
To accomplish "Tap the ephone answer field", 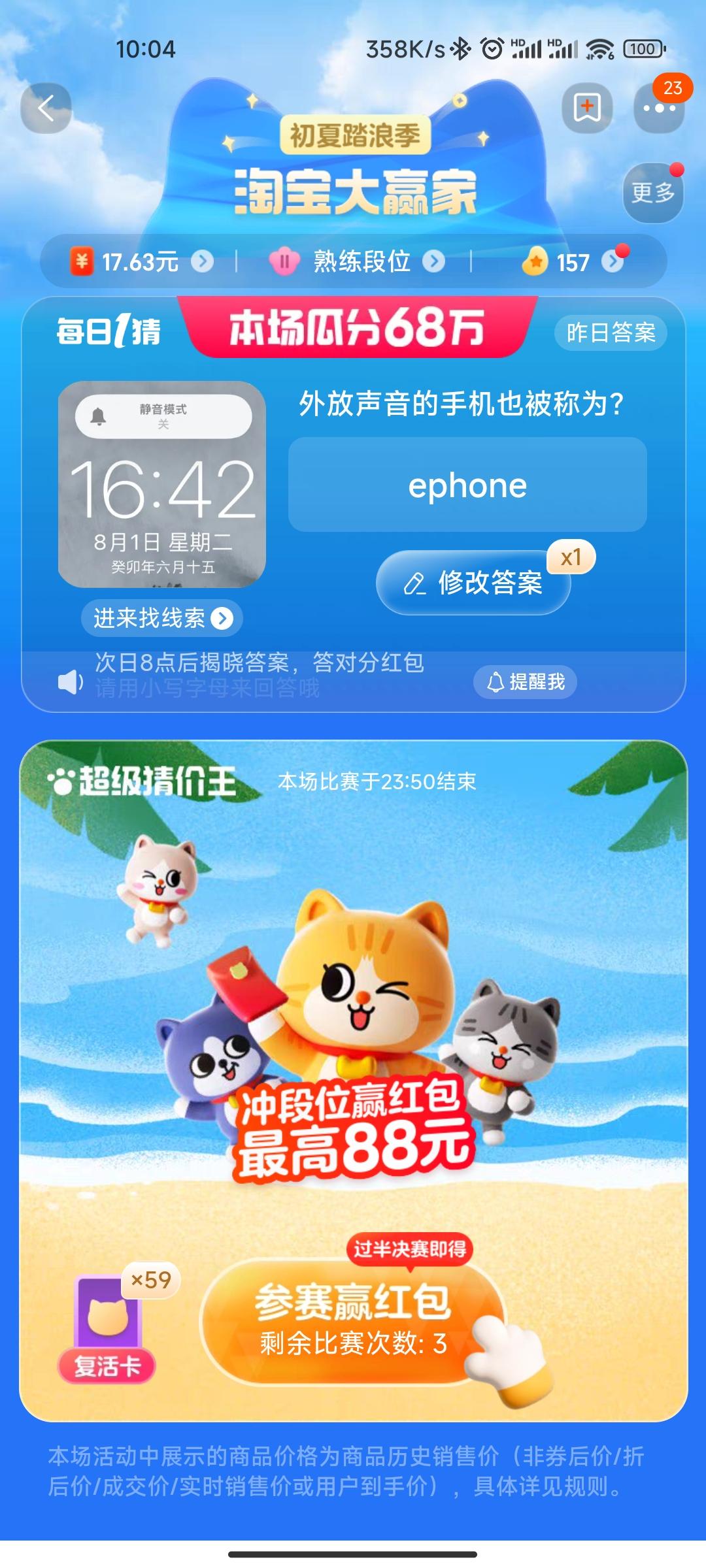I will coord(467,485).
